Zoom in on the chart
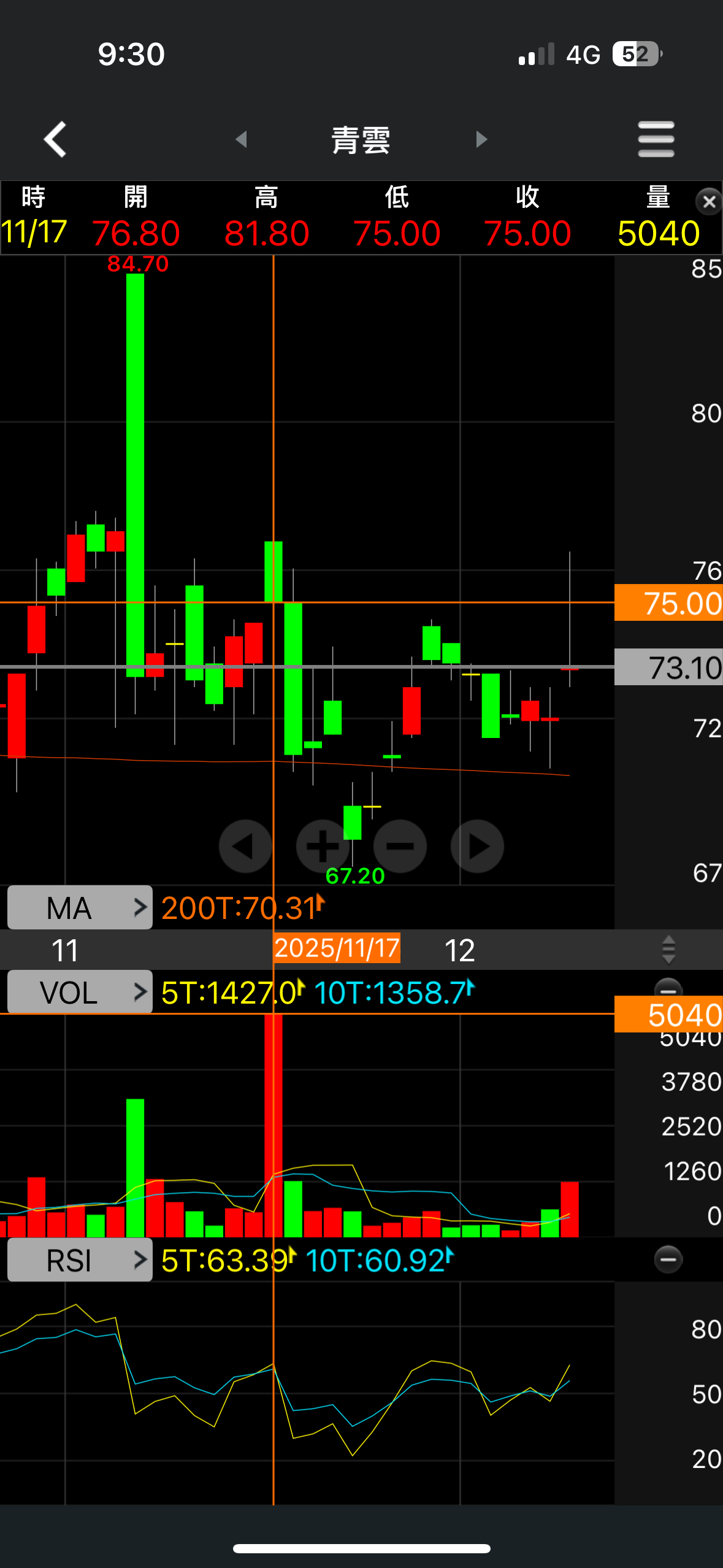Screen dimensions: 723x1568 coord(323,846)
